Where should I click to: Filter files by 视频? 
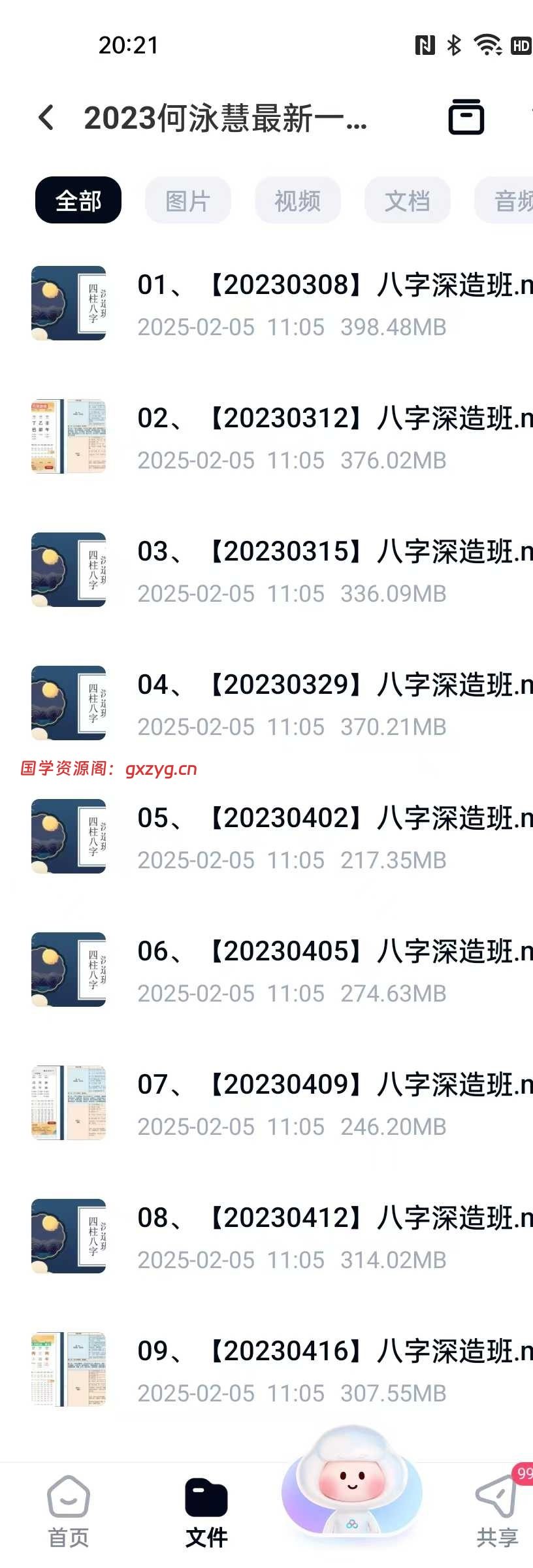[297, 201]
